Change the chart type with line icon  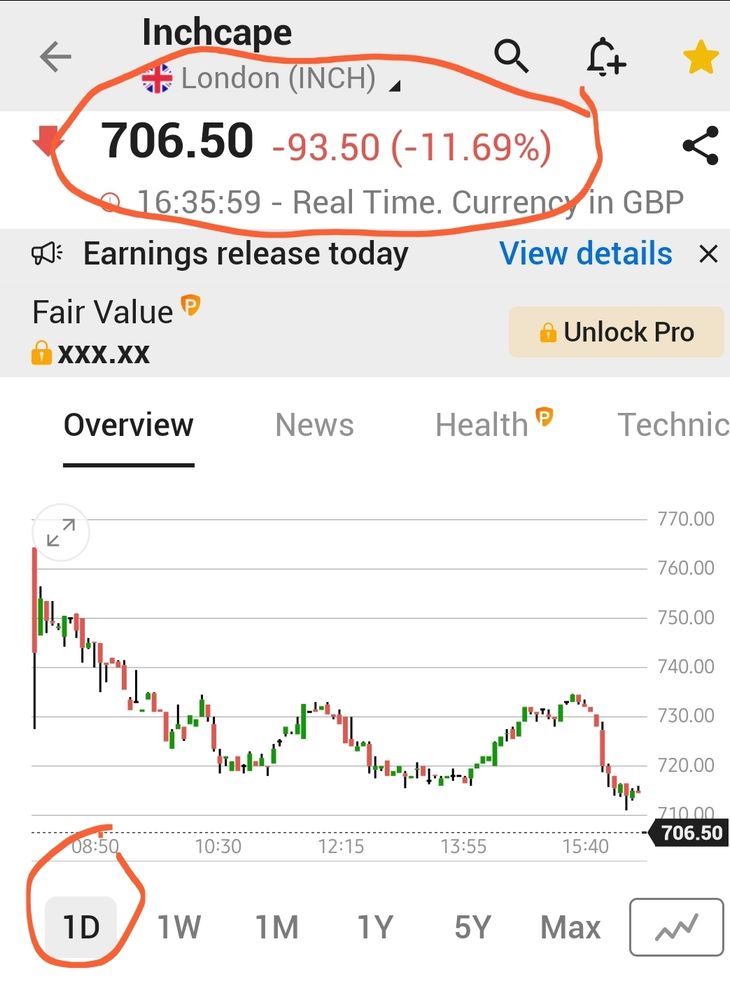point(676,928)
